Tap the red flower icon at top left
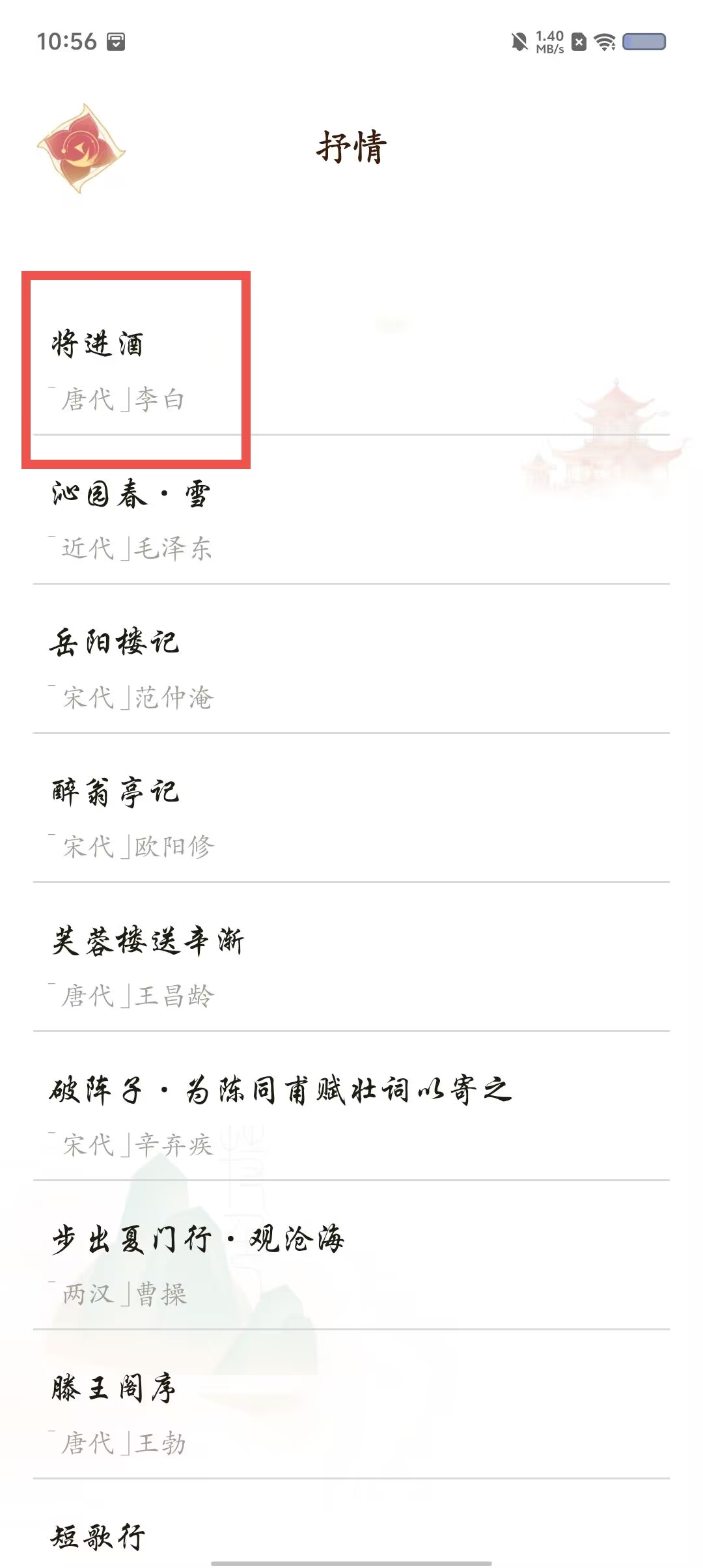 [x=81, y=148]
